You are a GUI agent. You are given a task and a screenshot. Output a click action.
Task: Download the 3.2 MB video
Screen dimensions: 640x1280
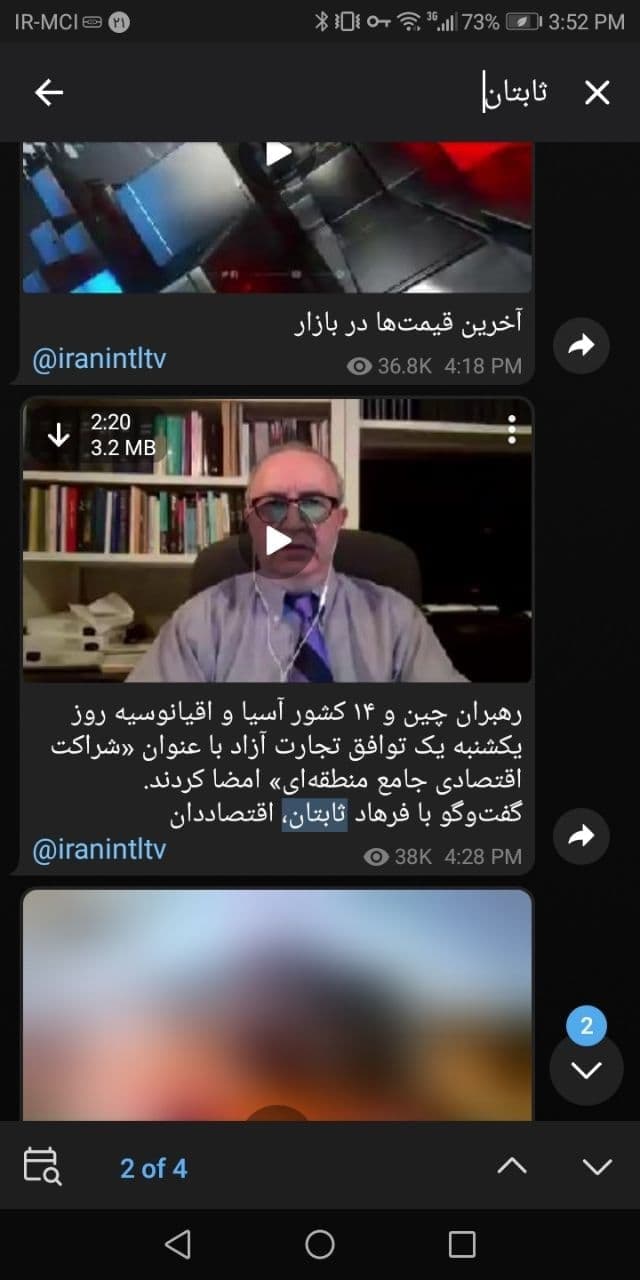click(x=59, y=435)
